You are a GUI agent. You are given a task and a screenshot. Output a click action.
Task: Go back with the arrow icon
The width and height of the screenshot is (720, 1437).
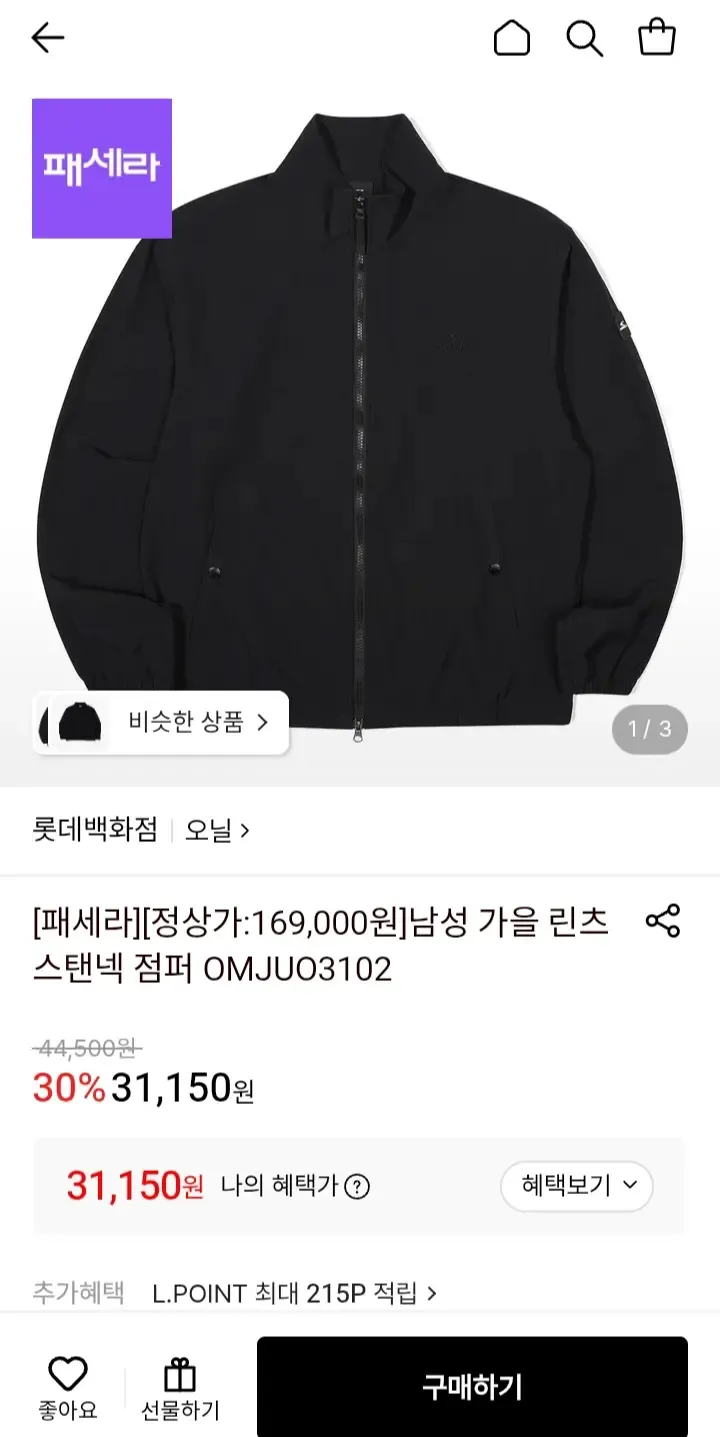click(47, 38)
